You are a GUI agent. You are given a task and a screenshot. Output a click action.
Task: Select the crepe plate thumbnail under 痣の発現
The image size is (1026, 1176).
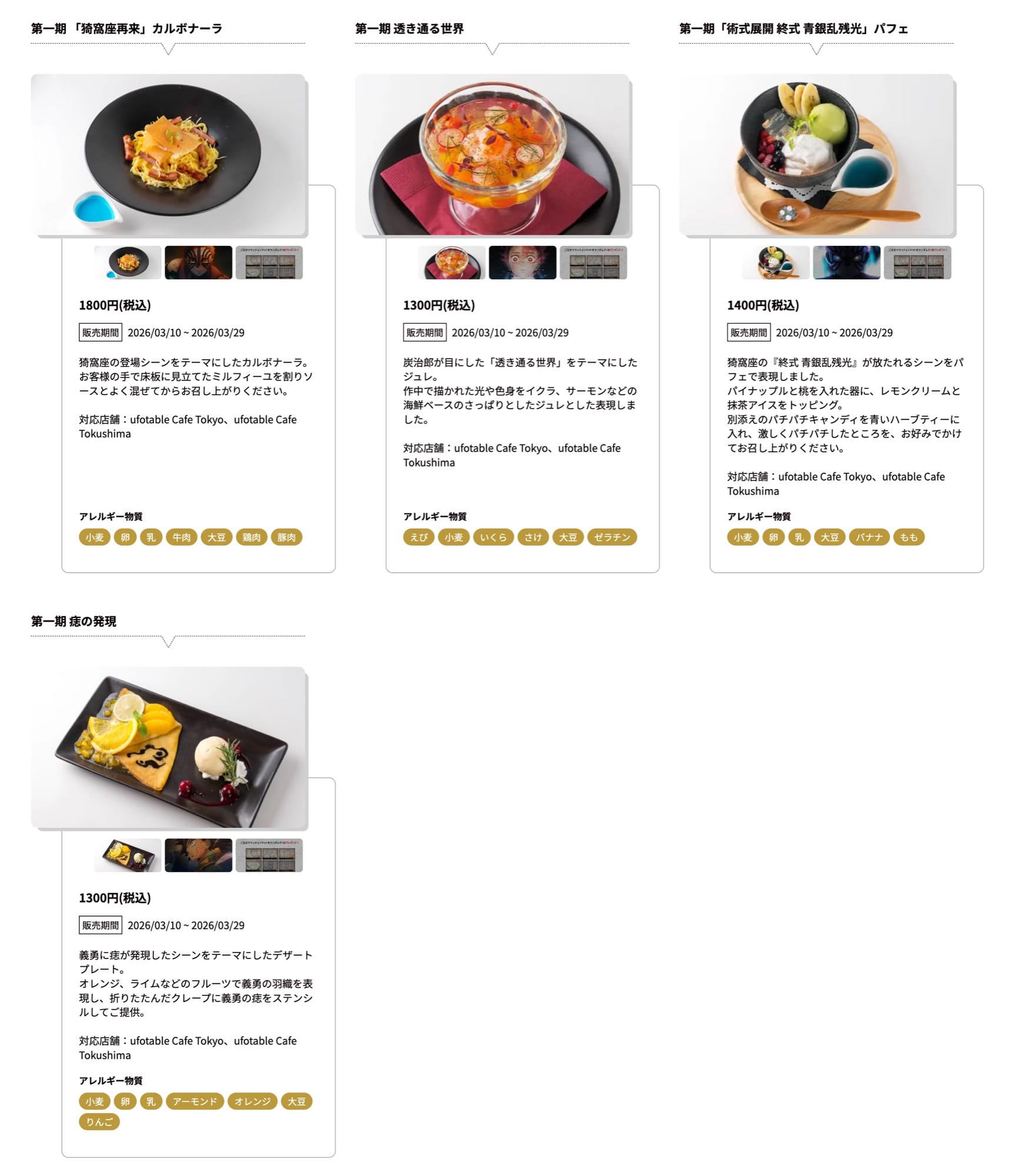(128, 855)
